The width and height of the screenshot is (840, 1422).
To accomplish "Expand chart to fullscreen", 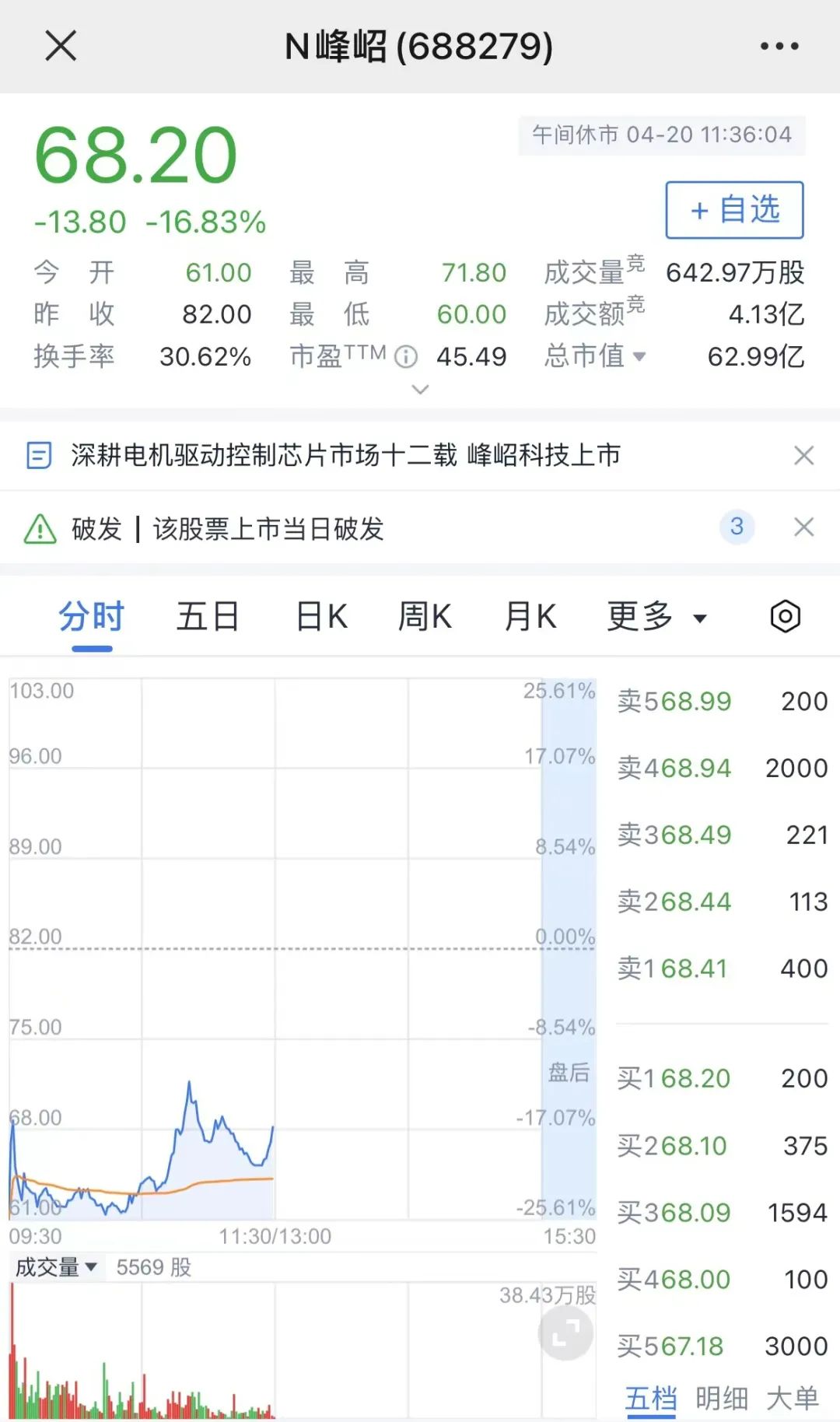I will click(x=565, y=1333).
